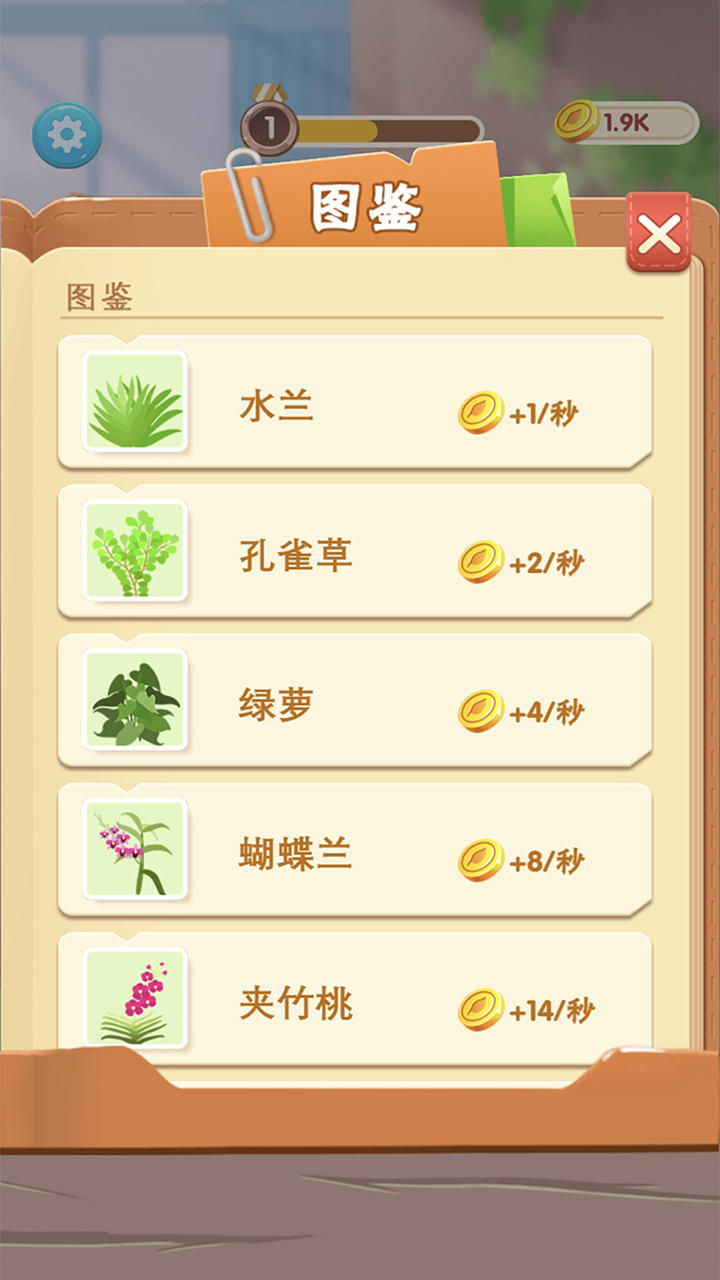Screen dimensions: 720x1280
Task: Open the 蝴蝶兰 plant entry
Action: tap(355, 850)
